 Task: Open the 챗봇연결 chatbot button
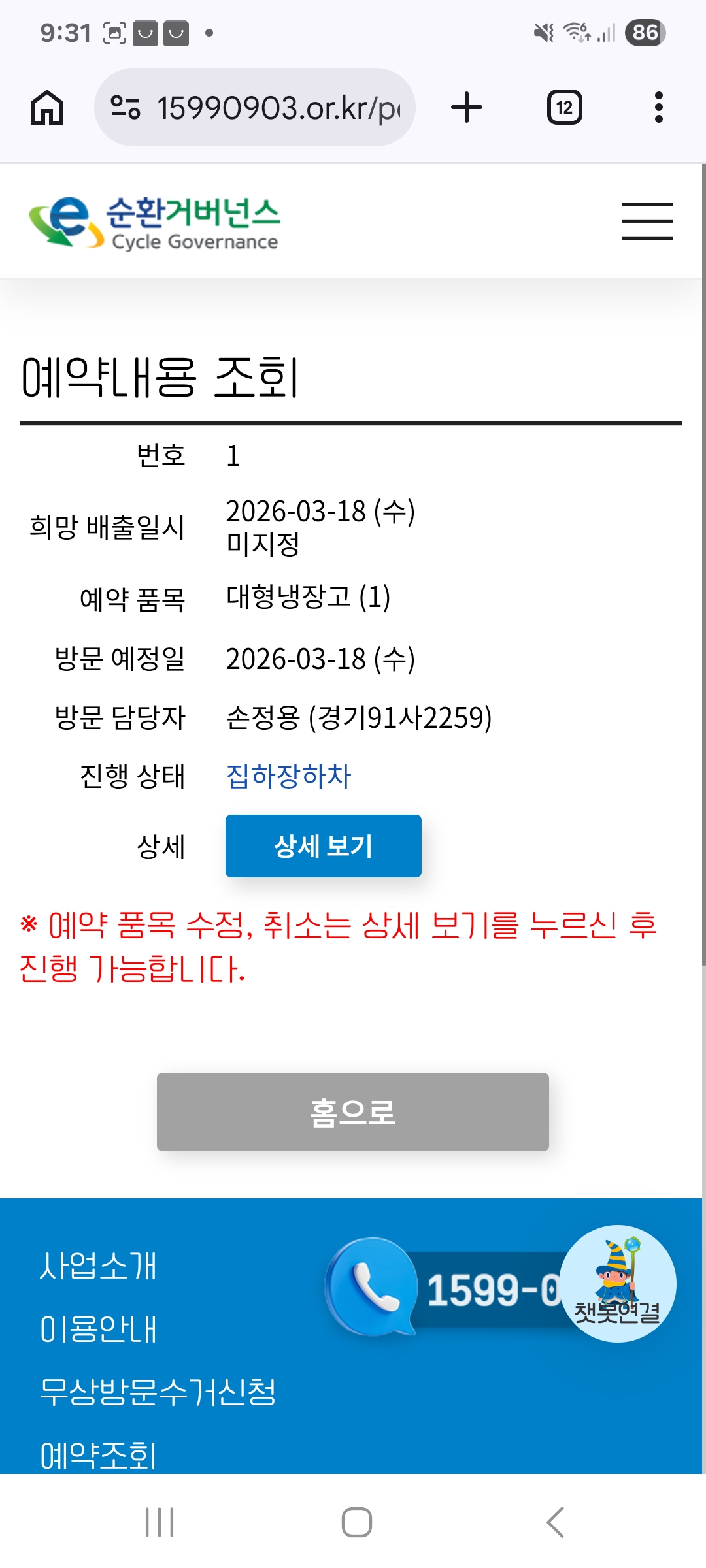pyautogui.click(x=618, y=1284)
